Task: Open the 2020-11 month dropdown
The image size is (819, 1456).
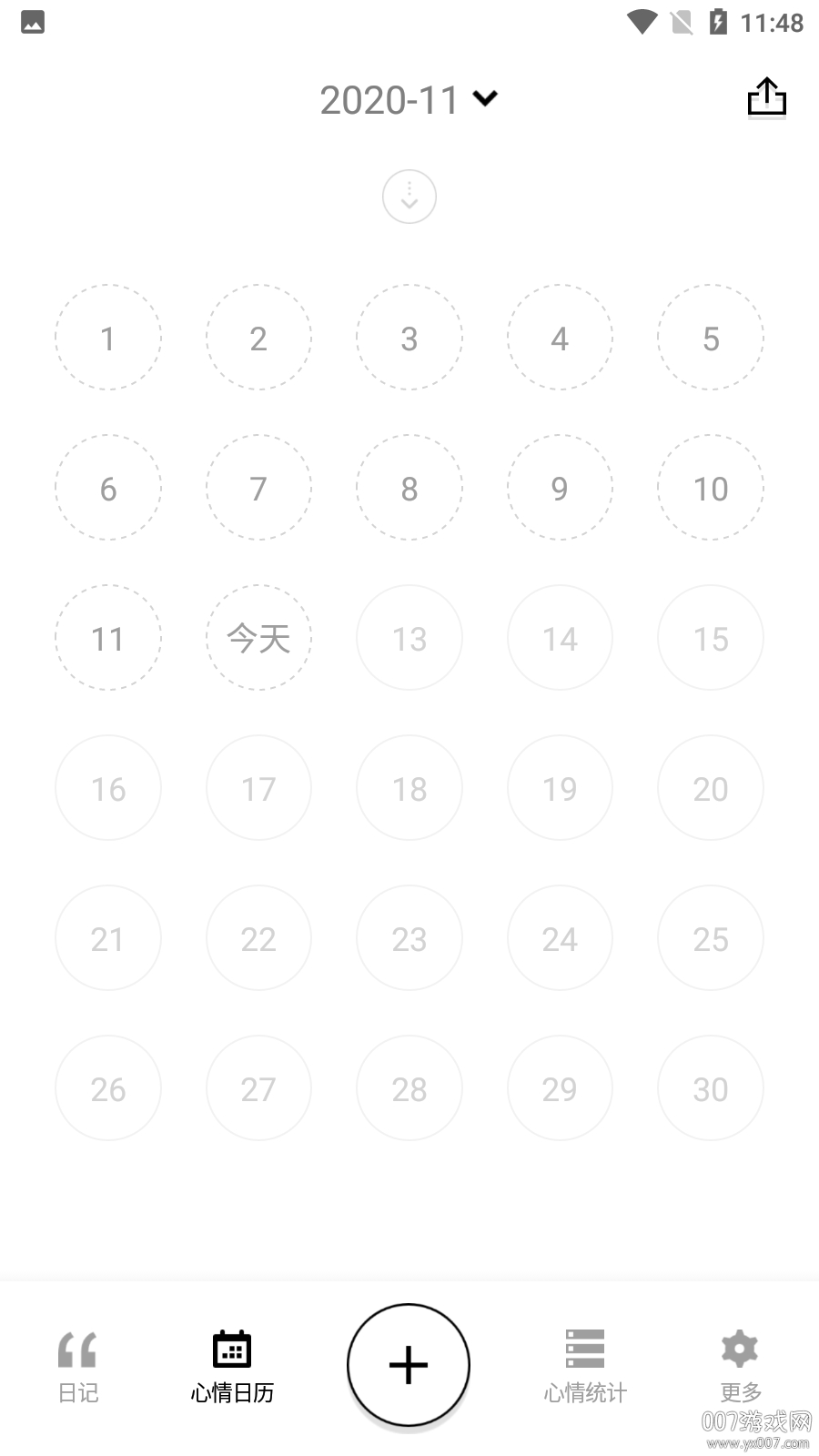Action: [x=409, y=99]
